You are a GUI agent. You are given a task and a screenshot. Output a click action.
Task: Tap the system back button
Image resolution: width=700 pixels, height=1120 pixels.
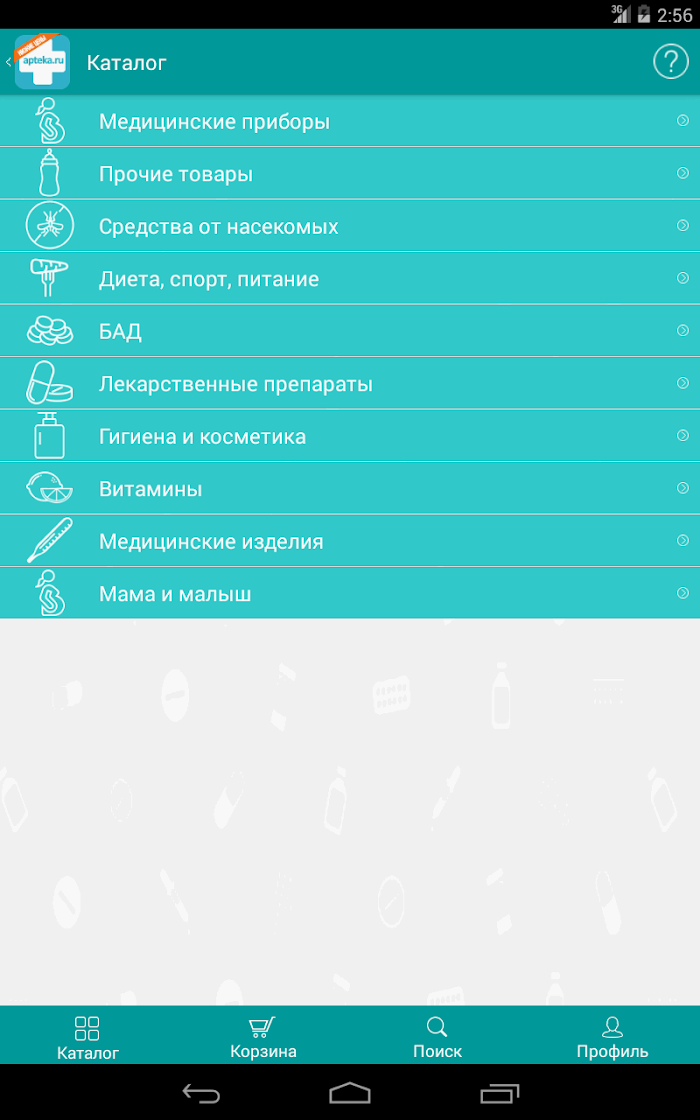click(201, 1093)
